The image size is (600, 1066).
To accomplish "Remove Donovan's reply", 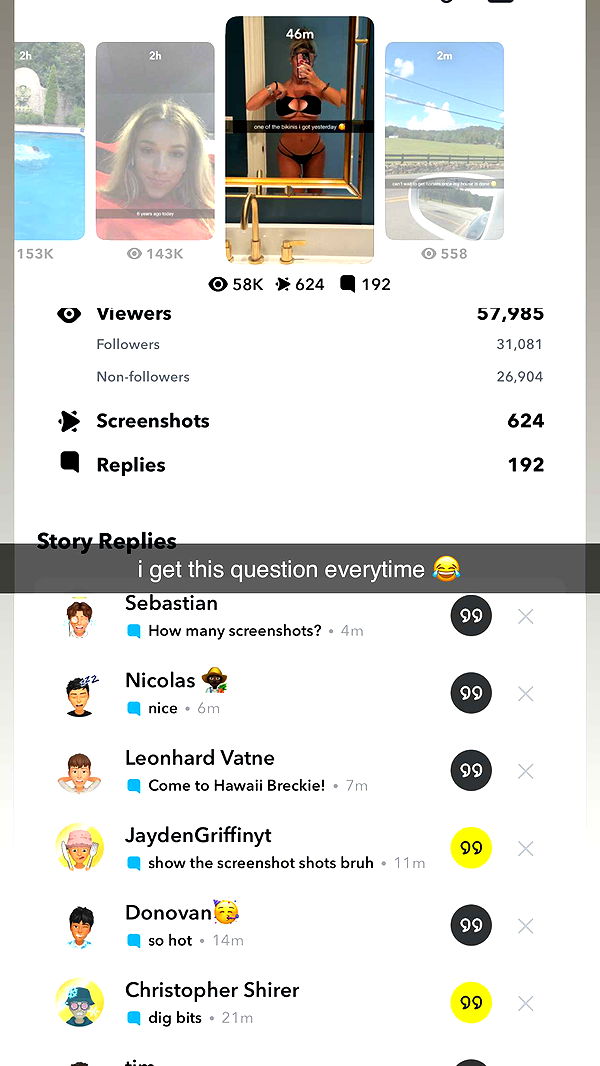I will coord(526,926).
